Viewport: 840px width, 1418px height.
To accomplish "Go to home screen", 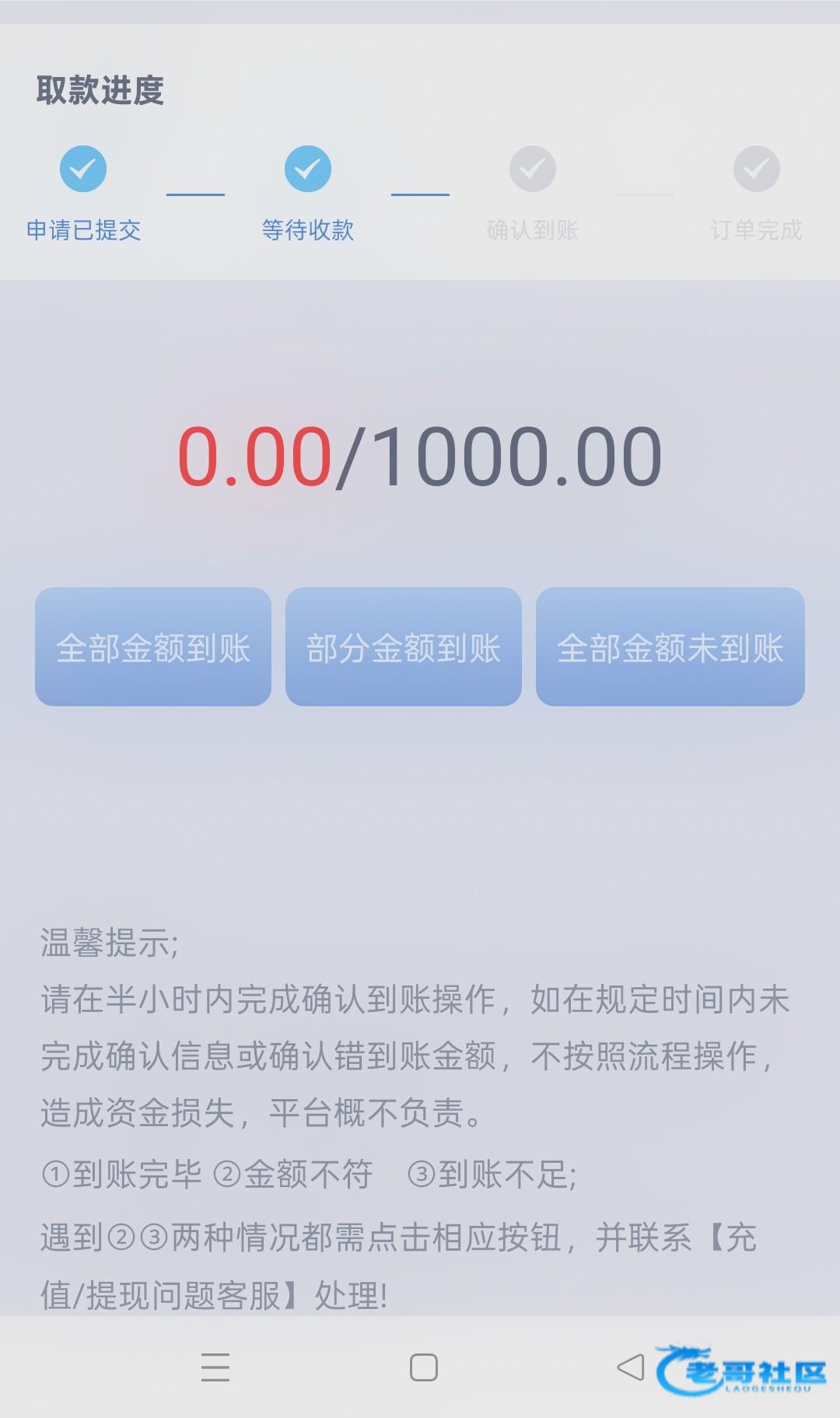I will (423, 1367).
